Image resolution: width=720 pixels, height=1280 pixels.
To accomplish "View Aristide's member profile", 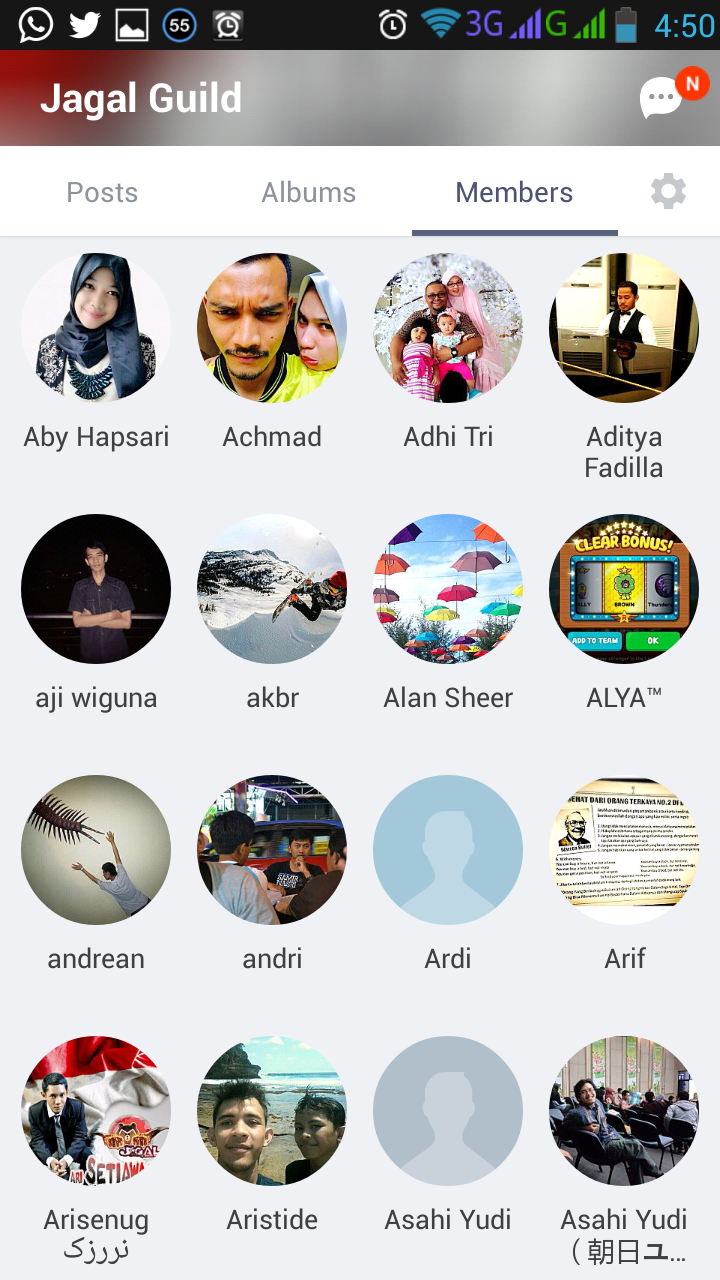I will pos(272,1111).
